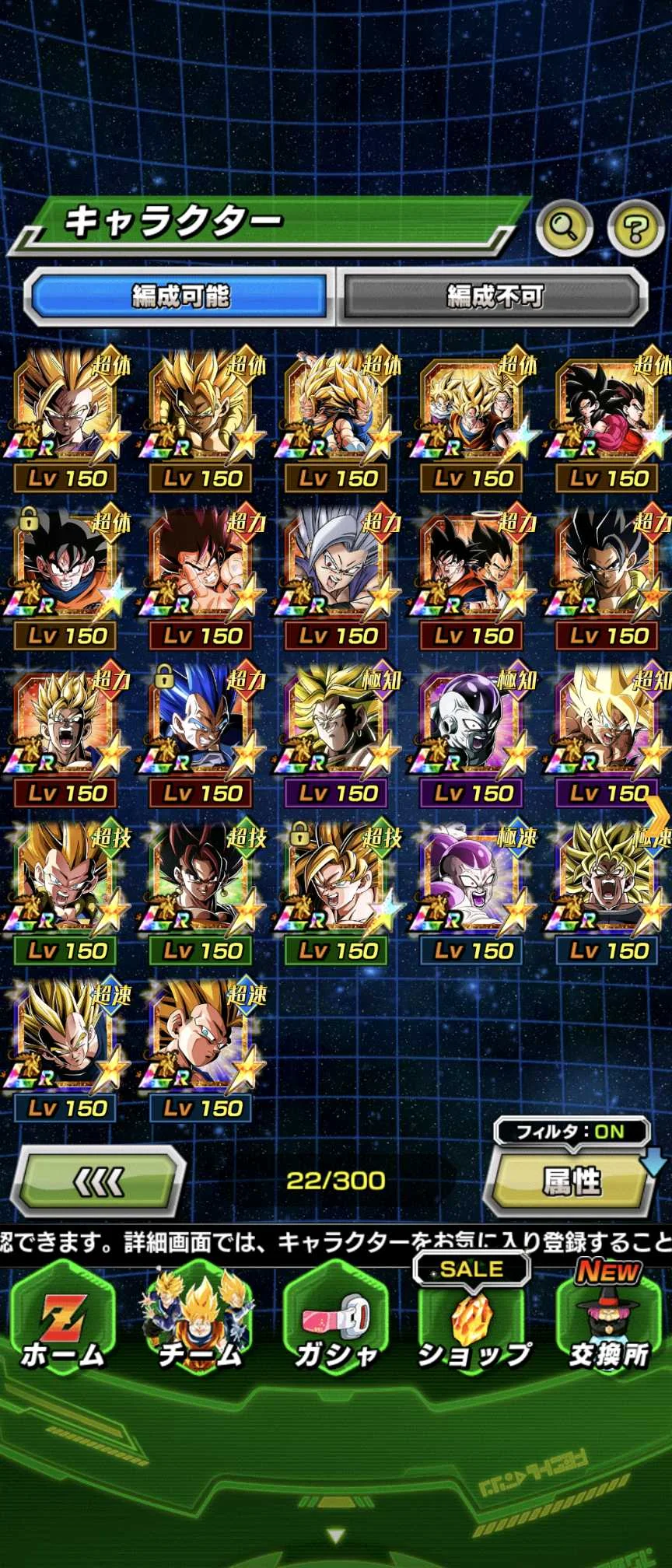Open the 属性 sort button

[570, 1182]
